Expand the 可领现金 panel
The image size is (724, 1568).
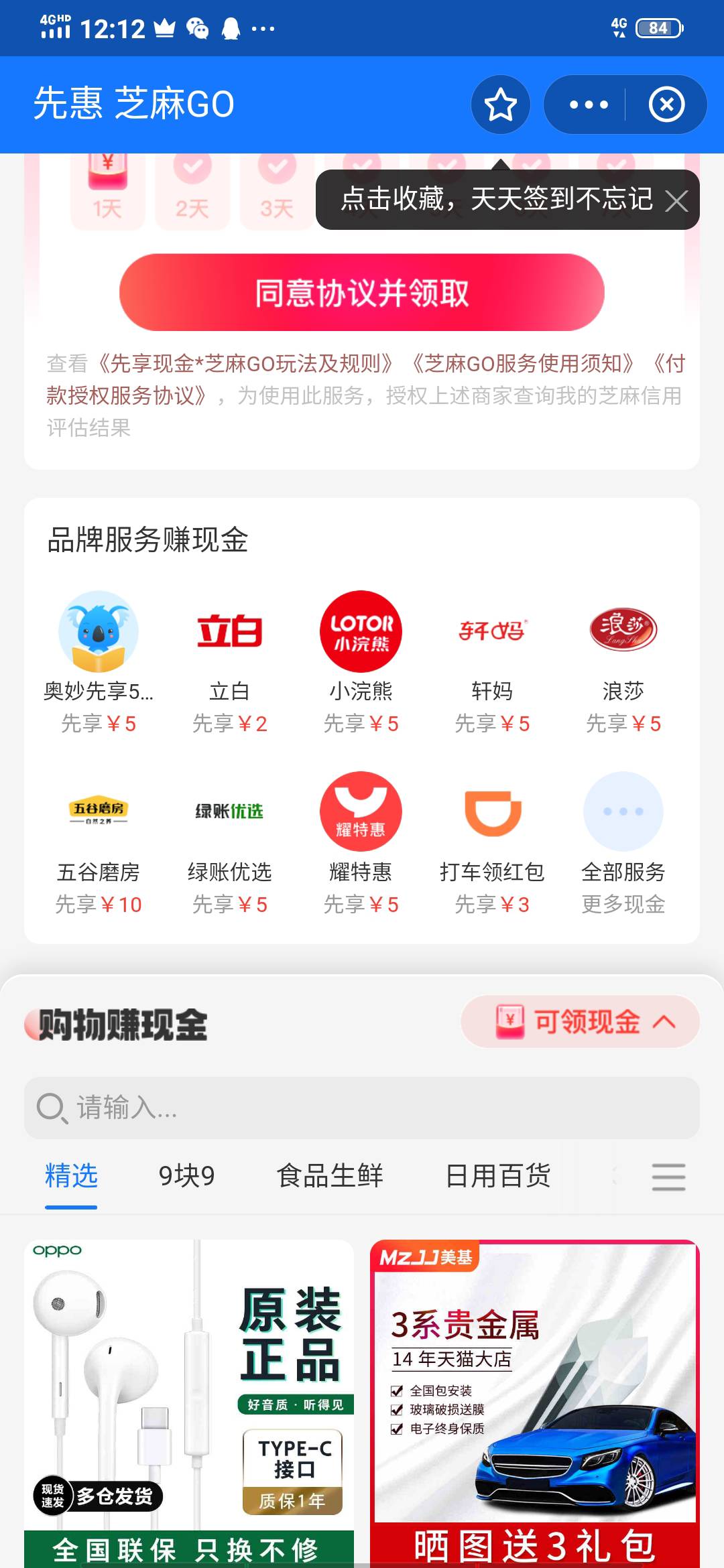click(x=581, y=1022)
